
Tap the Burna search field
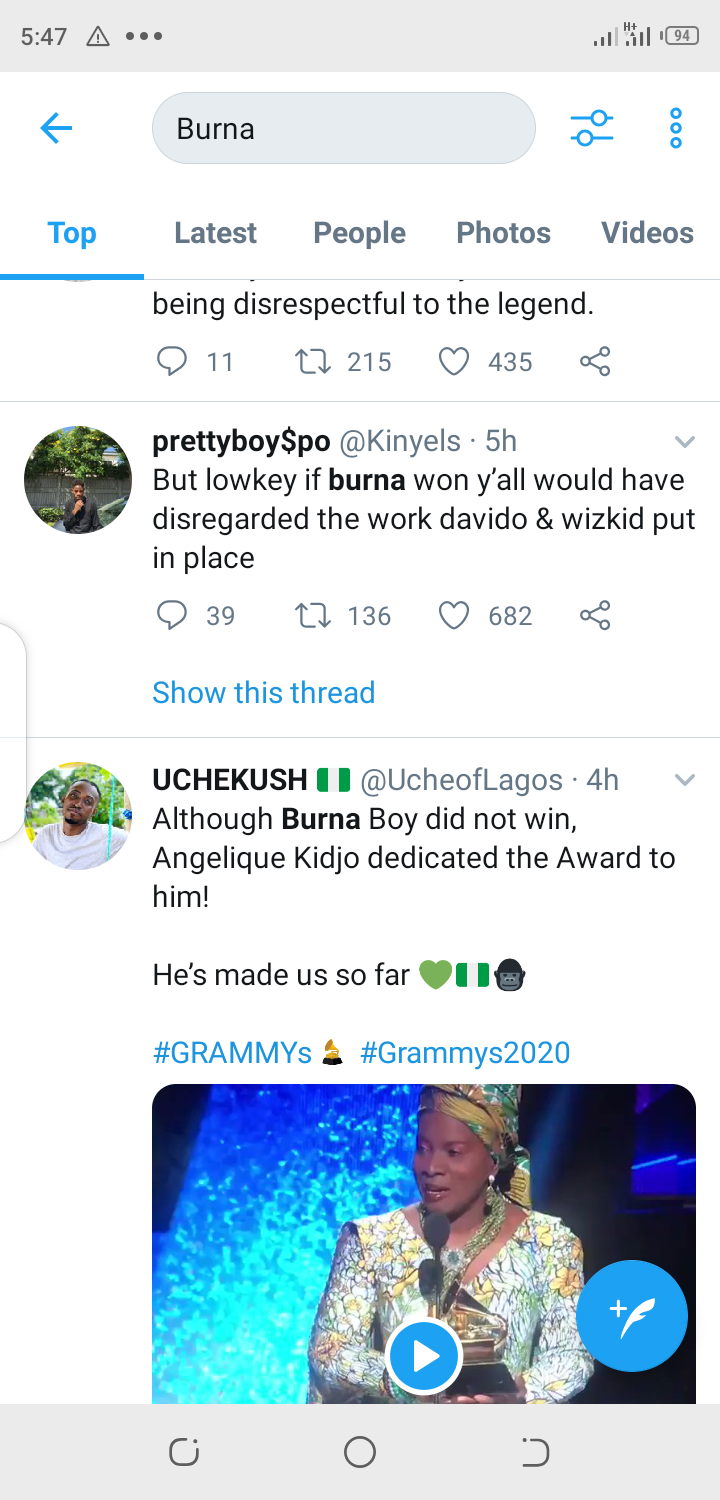coord(344,128)
